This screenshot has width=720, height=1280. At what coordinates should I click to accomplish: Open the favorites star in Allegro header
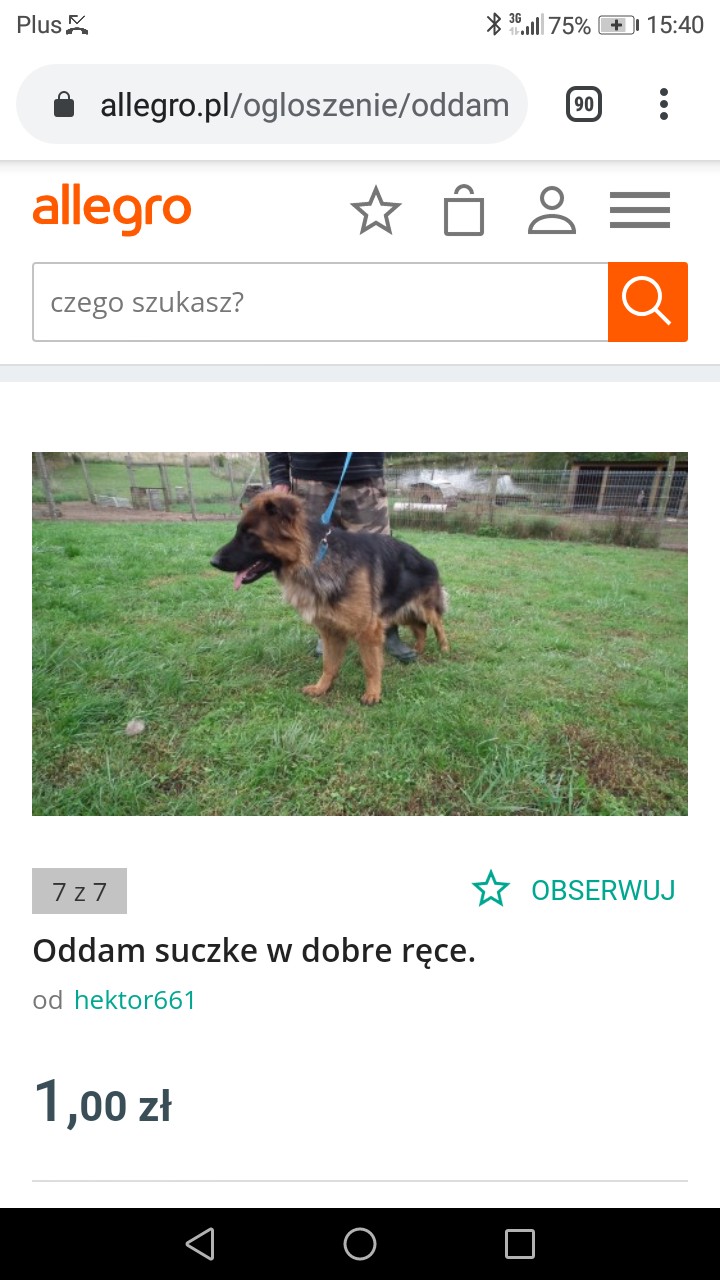pos(376,211)
